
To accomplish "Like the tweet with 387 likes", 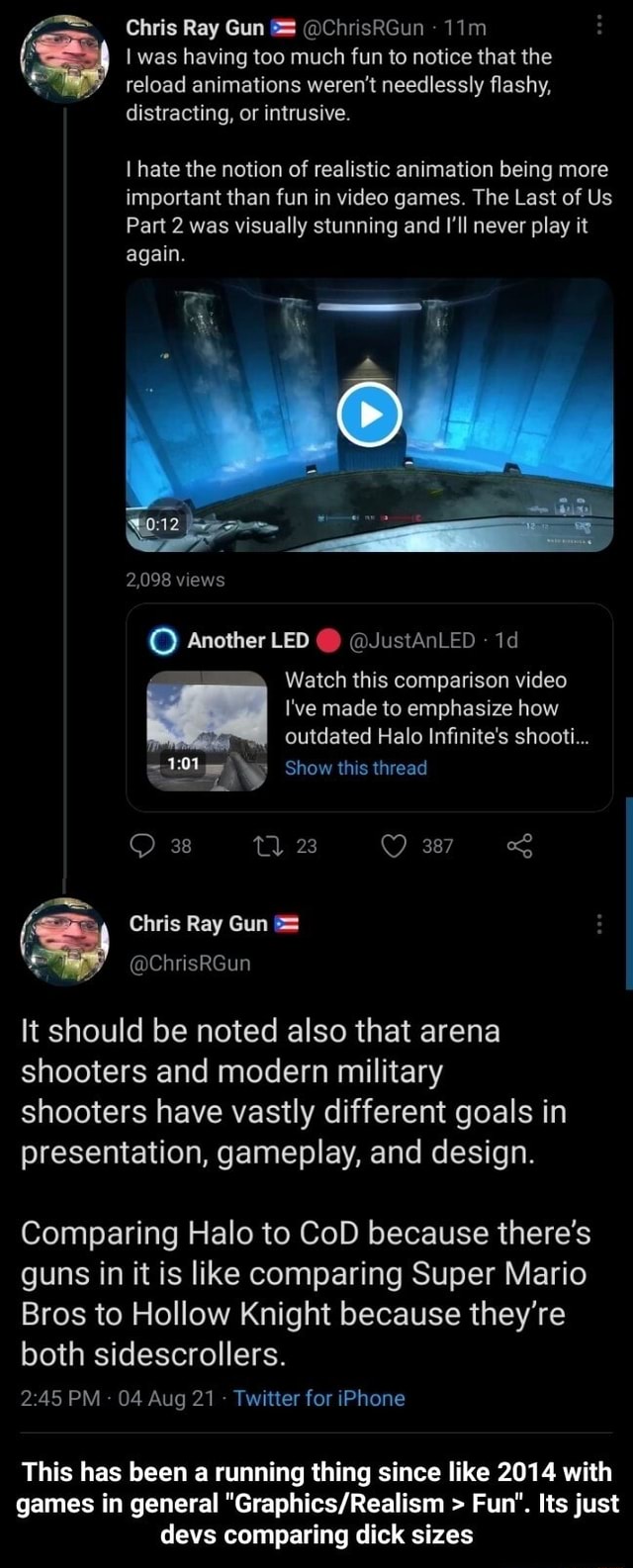I will pos(395,846).
